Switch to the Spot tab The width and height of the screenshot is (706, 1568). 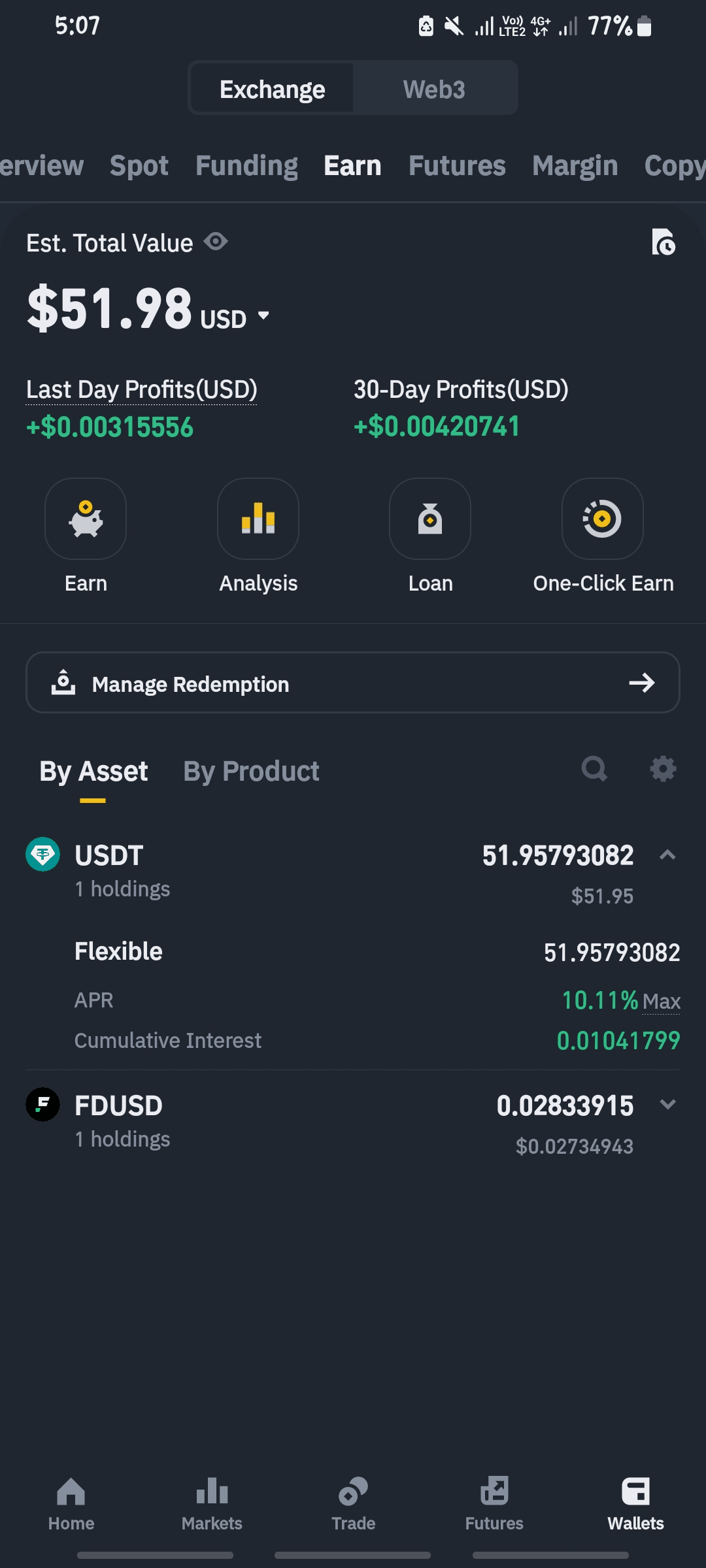[139, 166]
